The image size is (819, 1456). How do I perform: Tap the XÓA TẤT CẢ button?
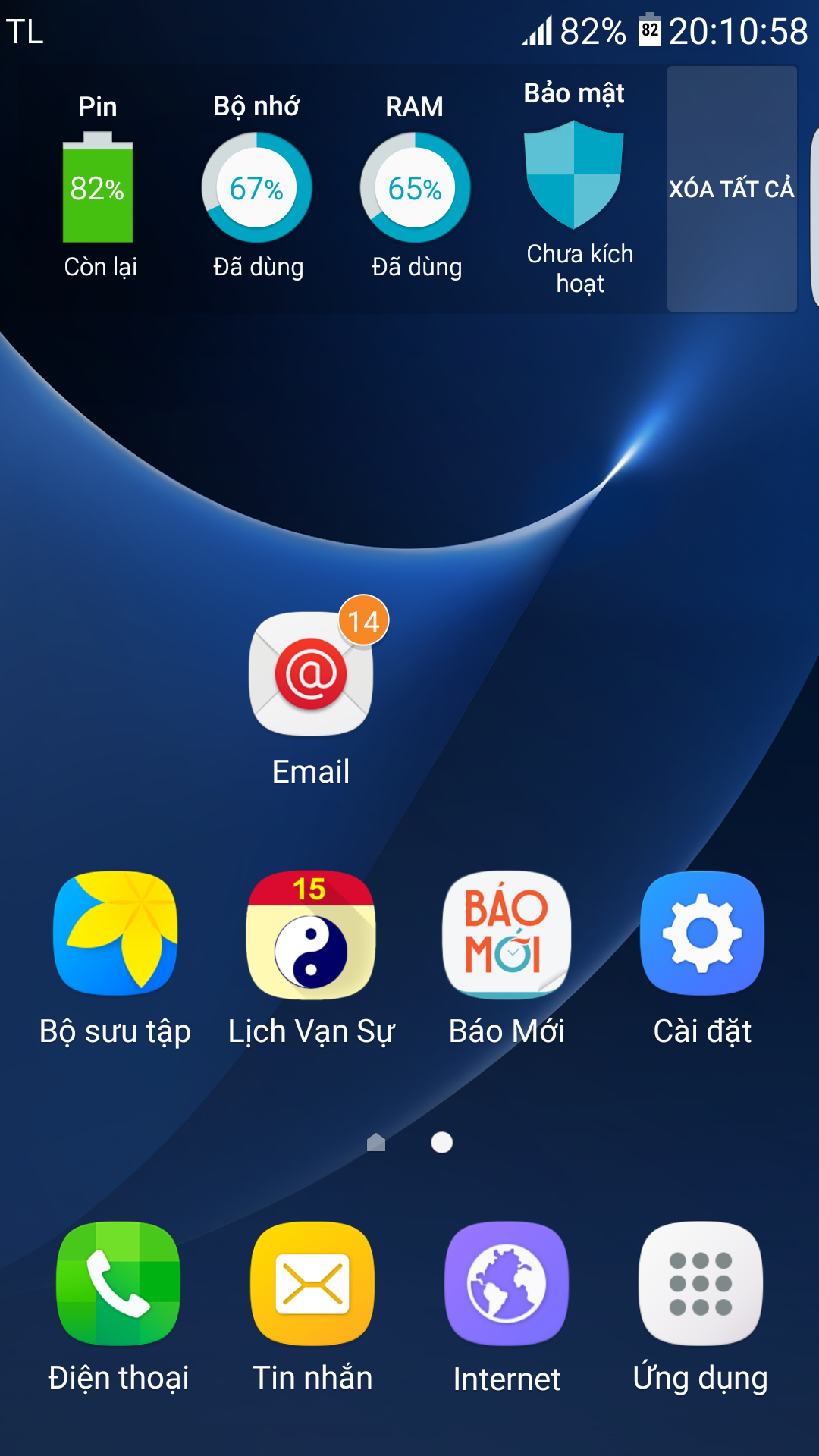pyautogui.click(x=732, y=189)
